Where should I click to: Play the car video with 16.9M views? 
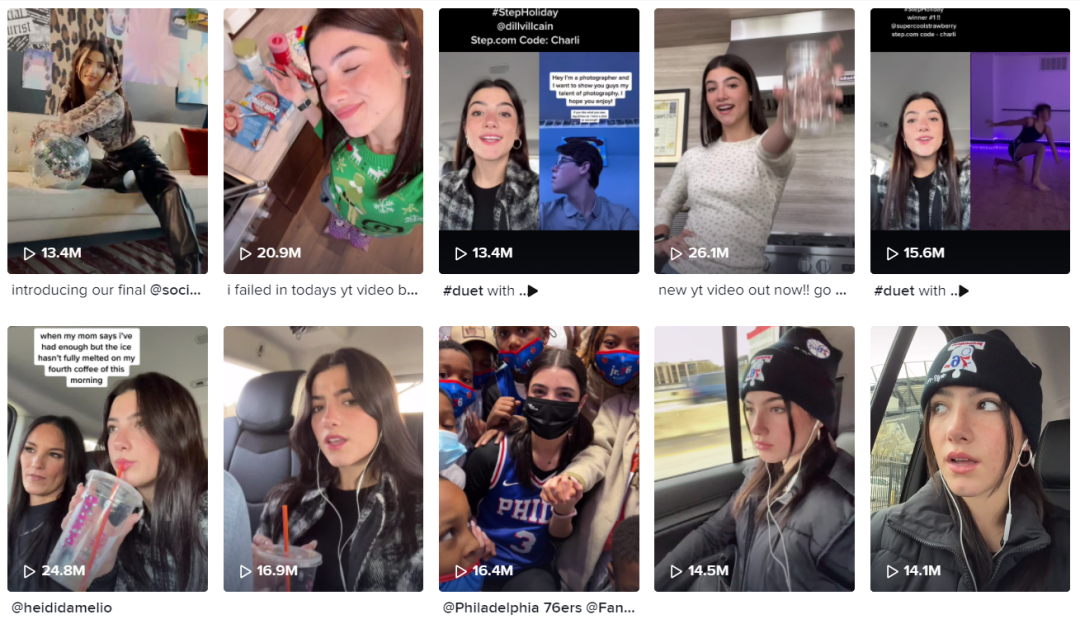pyautogui.click(x=323, y=459)
